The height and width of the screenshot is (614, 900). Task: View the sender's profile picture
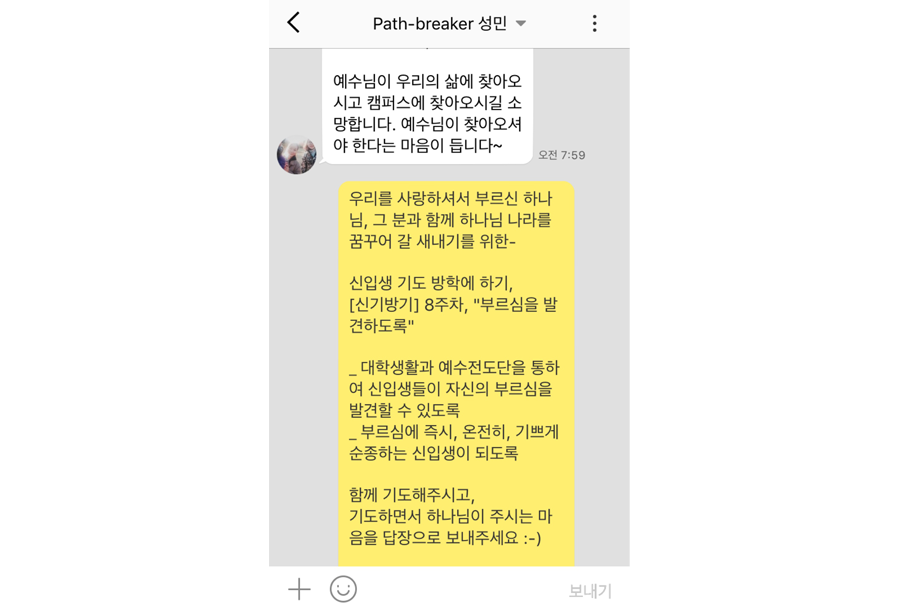pos(296,154)
